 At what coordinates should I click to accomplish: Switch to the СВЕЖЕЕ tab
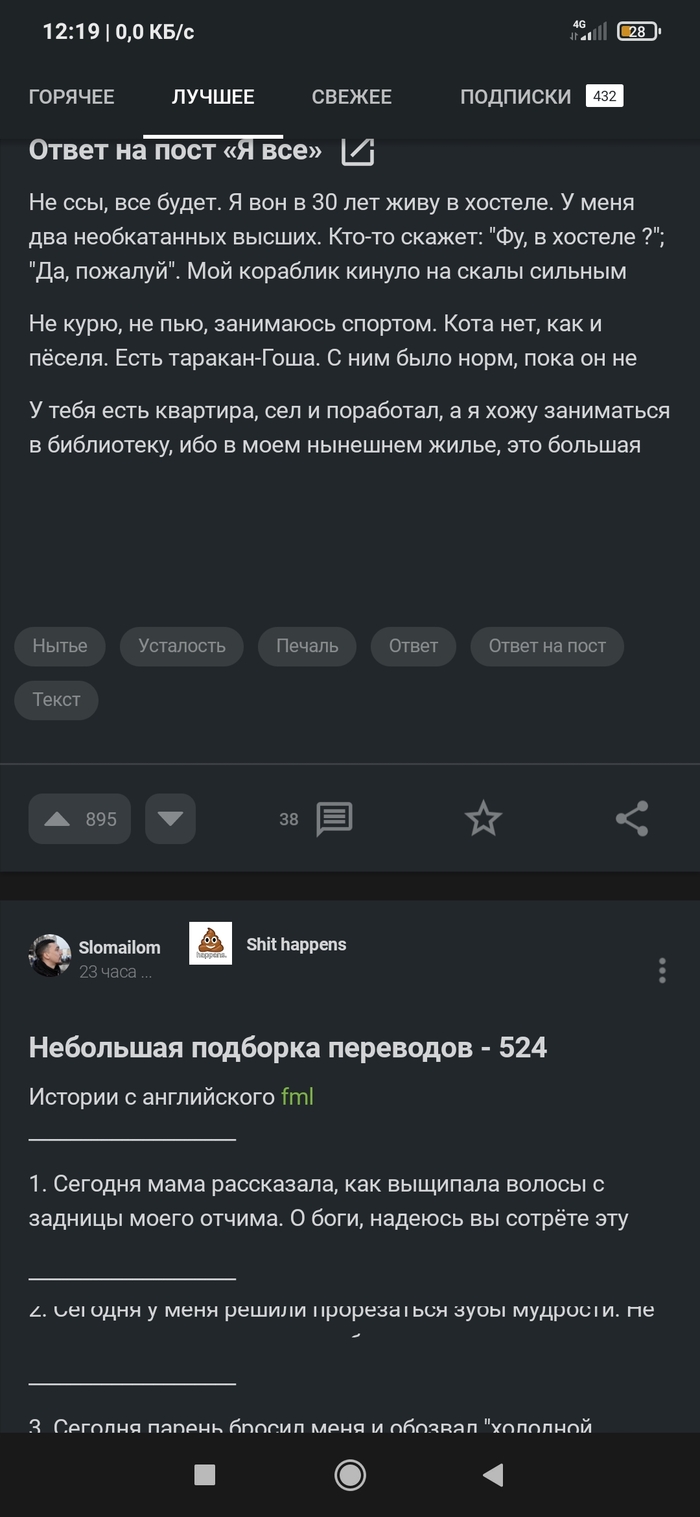(x=351, y=97)
